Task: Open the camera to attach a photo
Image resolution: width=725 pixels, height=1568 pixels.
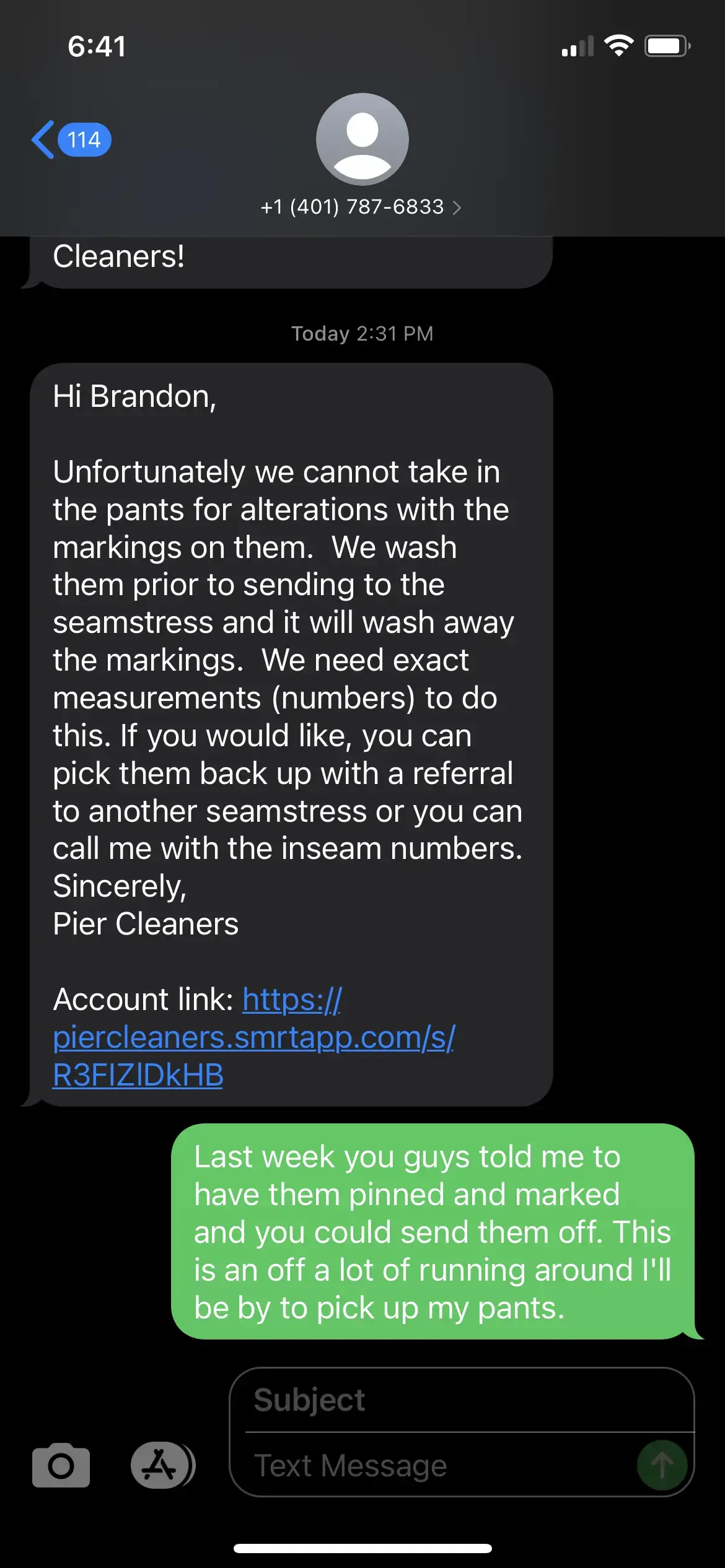Action: (x=61, y=1465)
